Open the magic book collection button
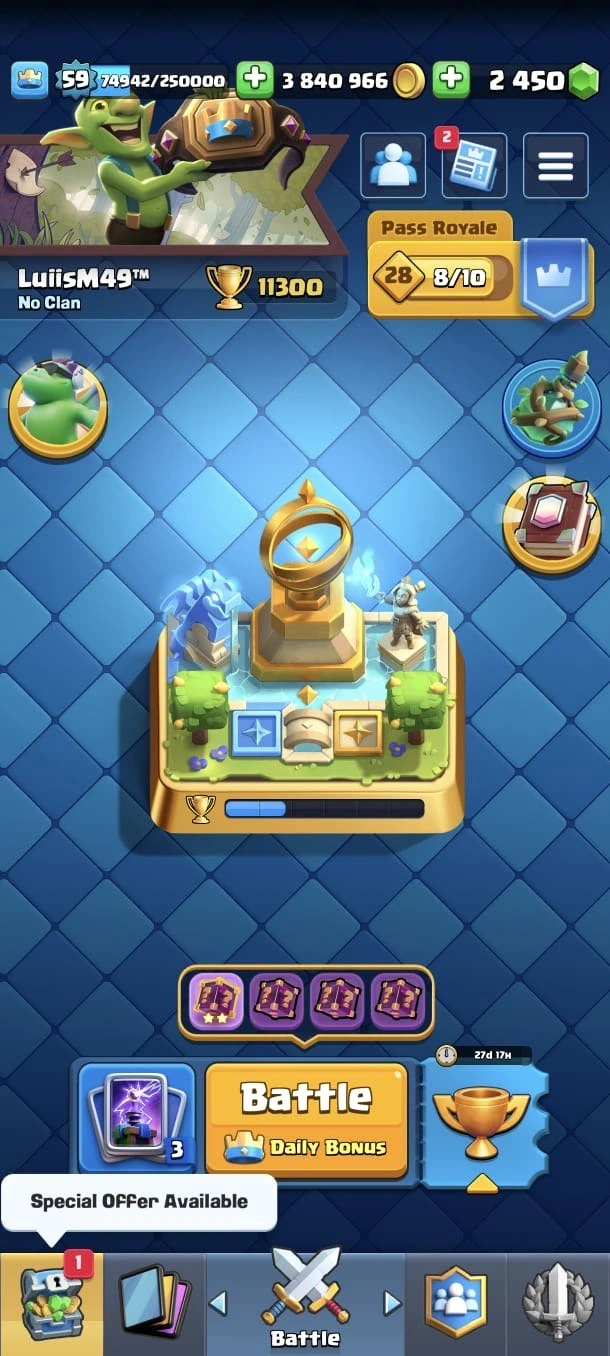Image resolution: width=610 pixels, height=1356 pixels. [551, 524]
